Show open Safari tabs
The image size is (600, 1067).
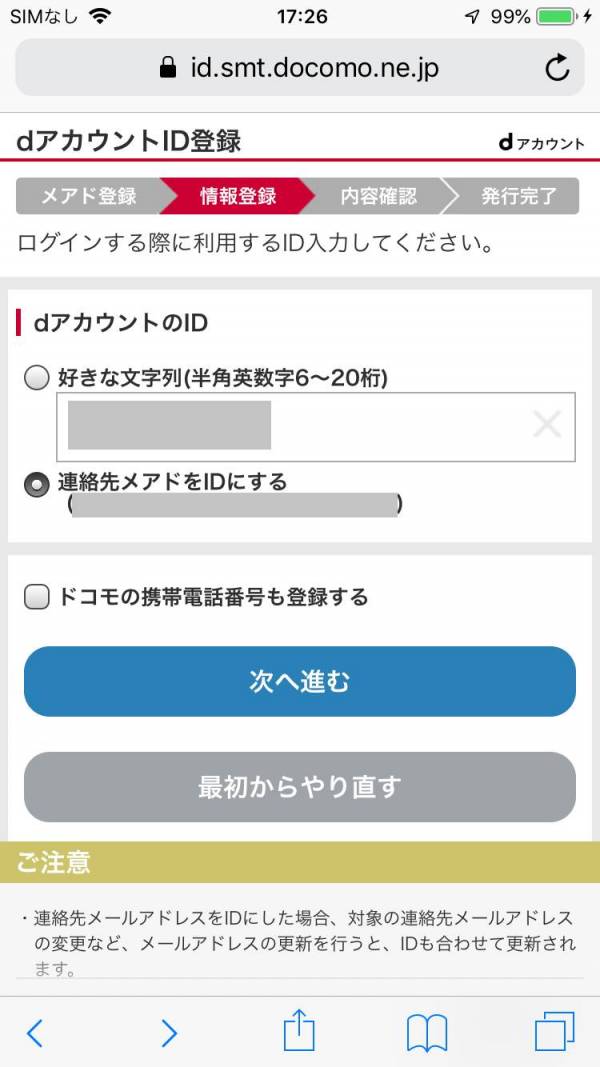[x=554, y=1032]
